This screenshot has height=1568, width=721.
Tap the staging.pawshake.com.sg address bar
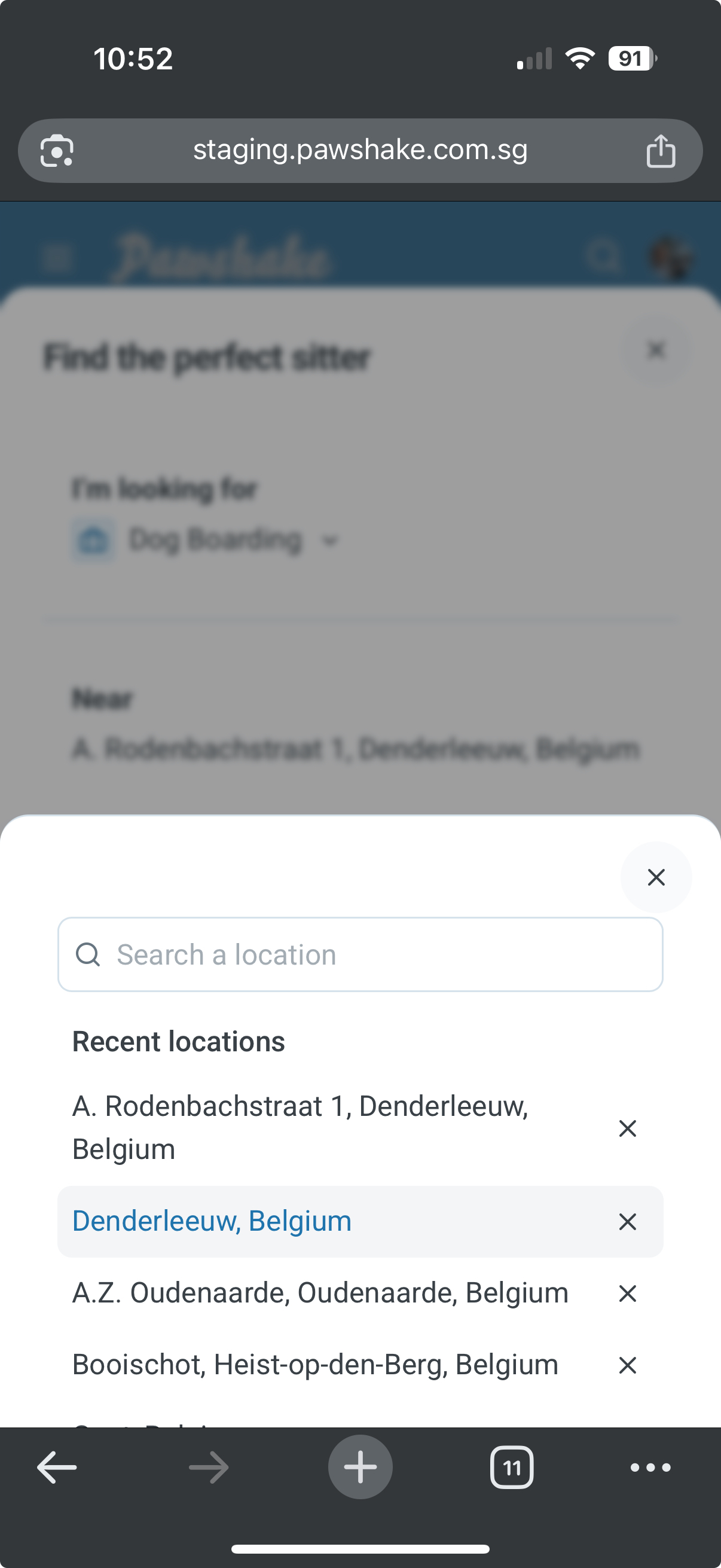click(x=360, y=150)
